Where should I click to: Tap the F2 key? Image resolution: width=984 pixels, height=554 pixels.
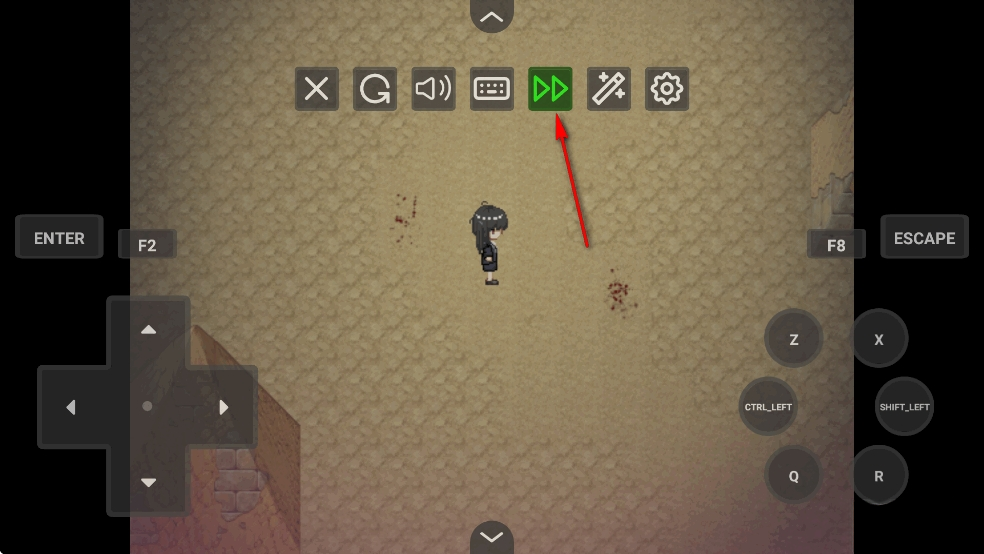(147, 245)
